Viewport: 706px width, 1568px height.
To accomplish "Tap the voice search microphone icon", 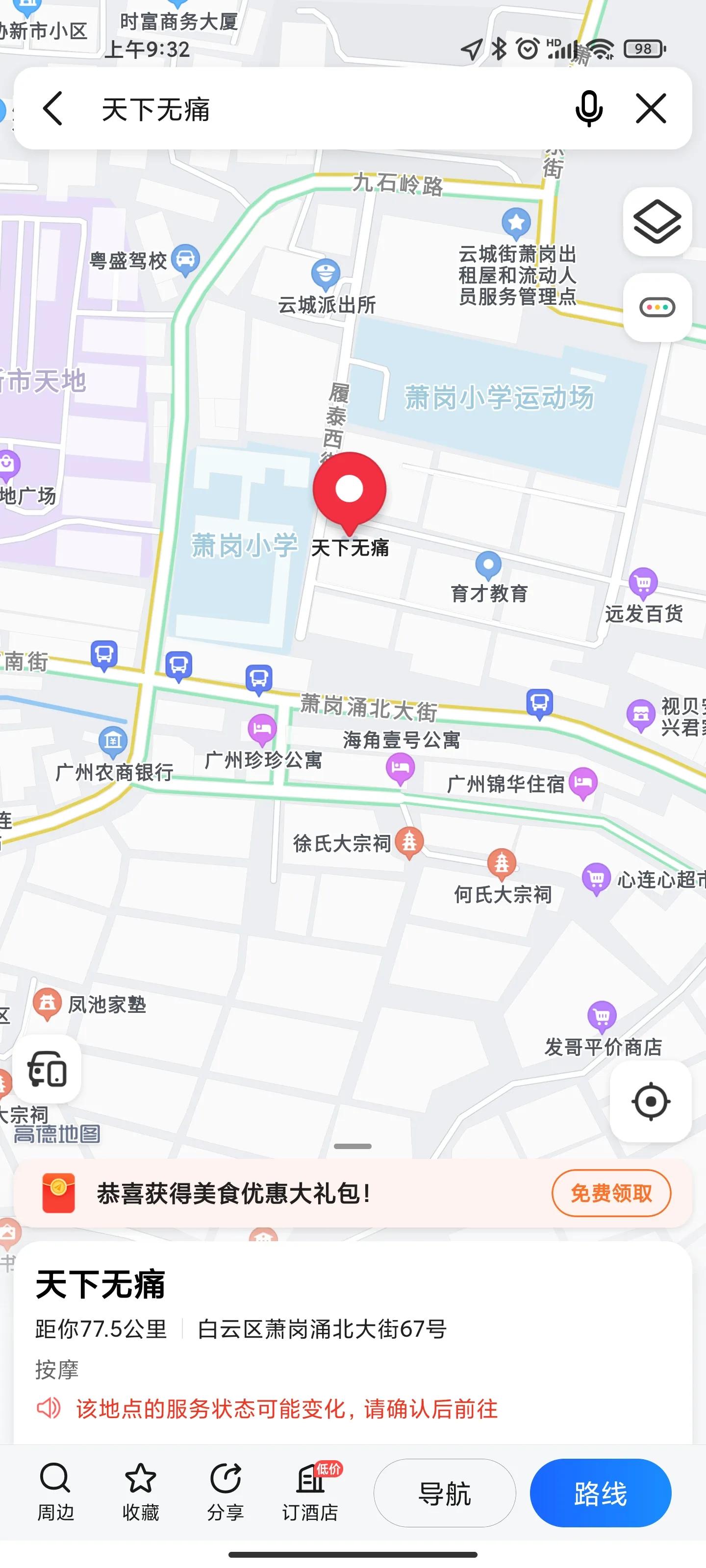I will point(588,110).
